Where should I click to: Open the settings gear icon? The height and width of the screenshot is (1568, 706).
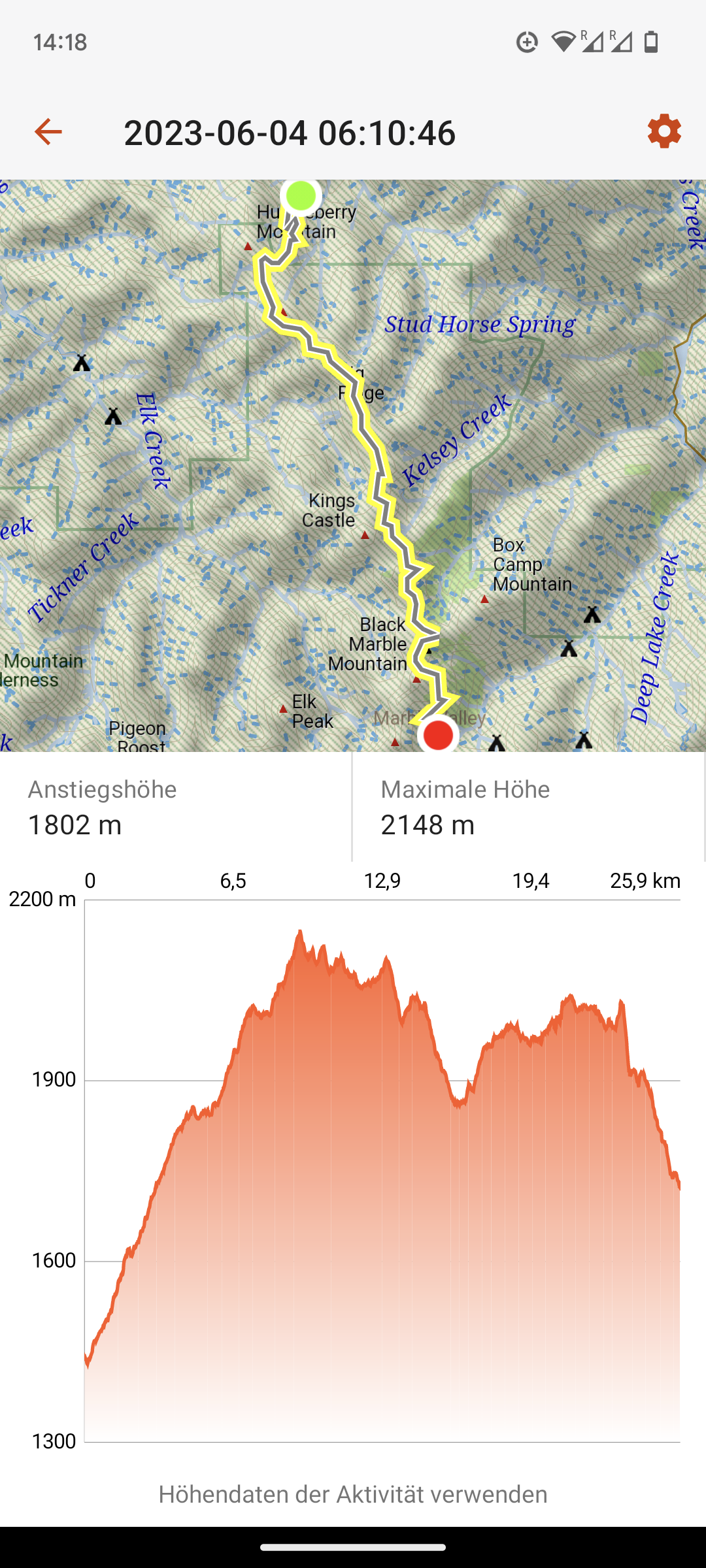pos(664,131)
